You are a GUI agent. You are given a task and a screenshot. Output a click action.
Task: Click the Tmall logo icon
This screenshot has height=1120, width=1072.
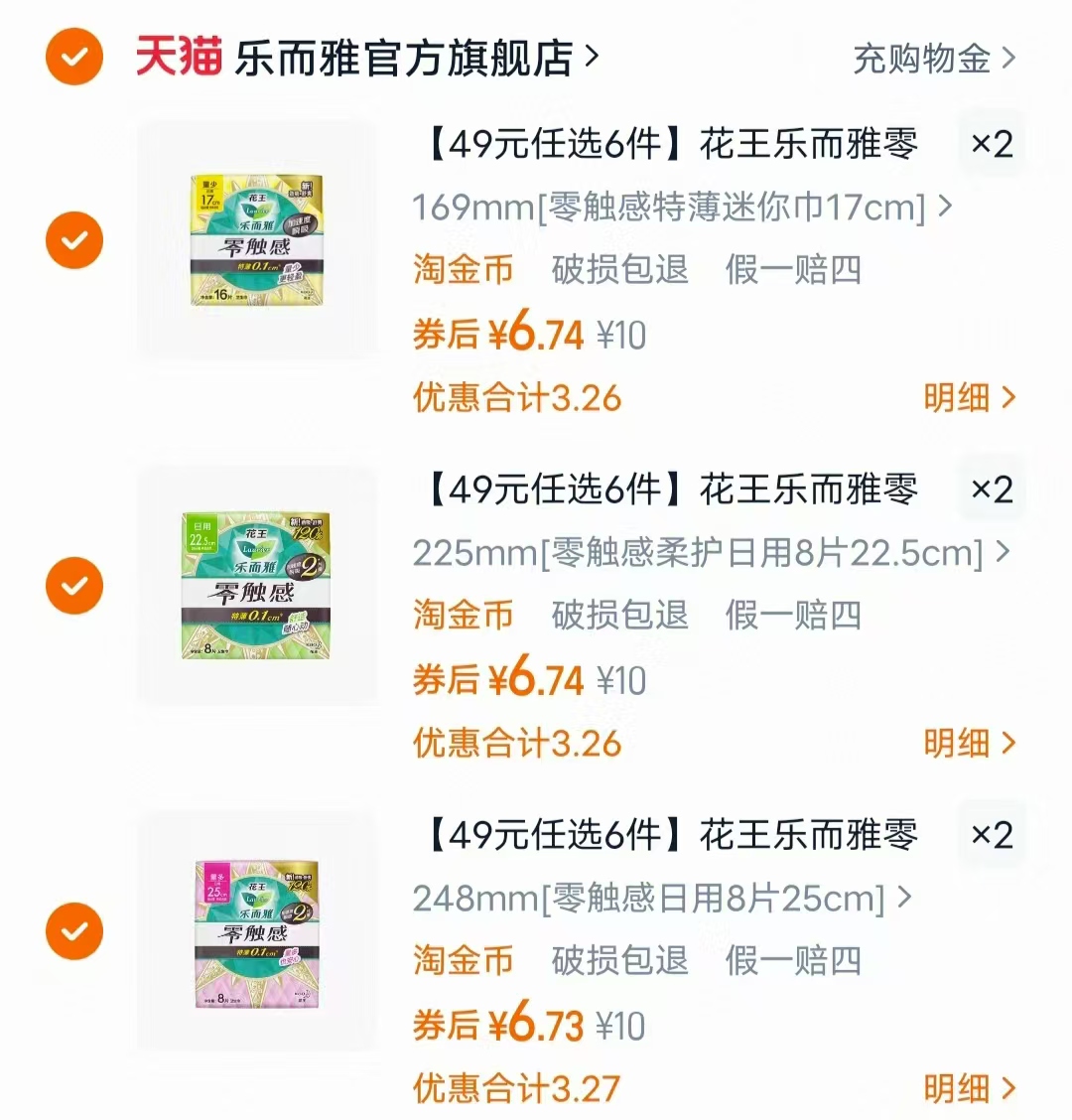[x=177, y=57]
